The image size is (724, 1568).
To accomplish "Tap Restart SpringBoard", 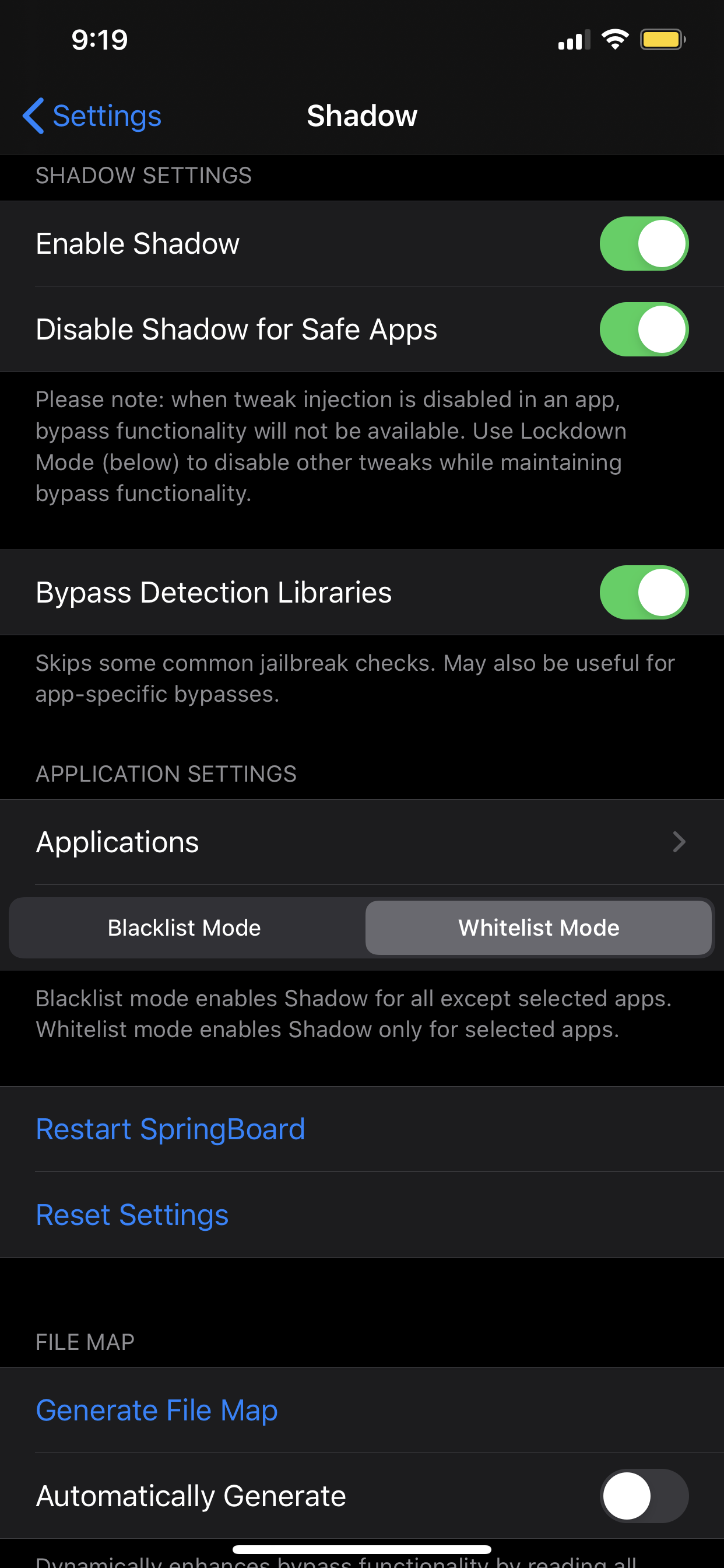I will tap(170, 1129).
